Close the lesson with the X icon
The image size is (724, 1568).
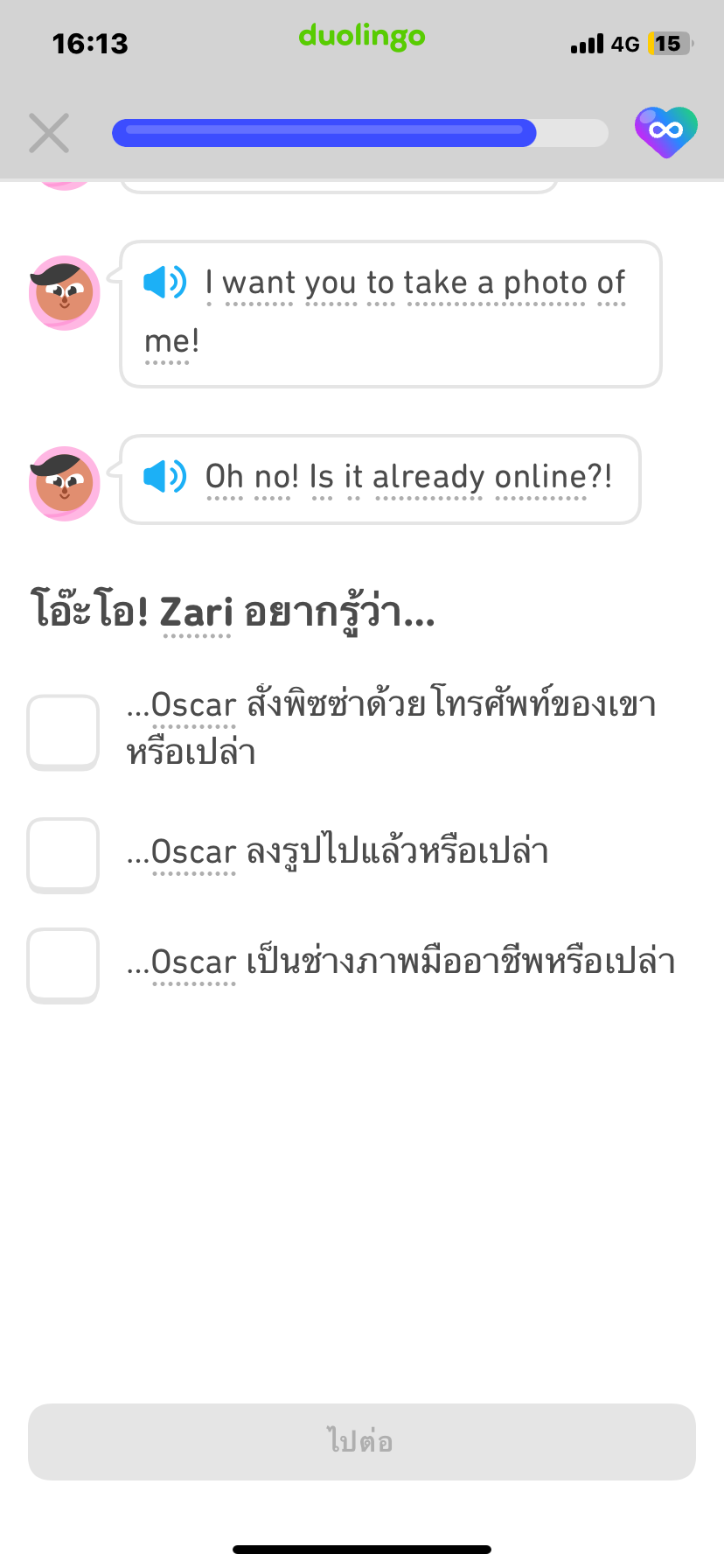[x=49, y=133]
